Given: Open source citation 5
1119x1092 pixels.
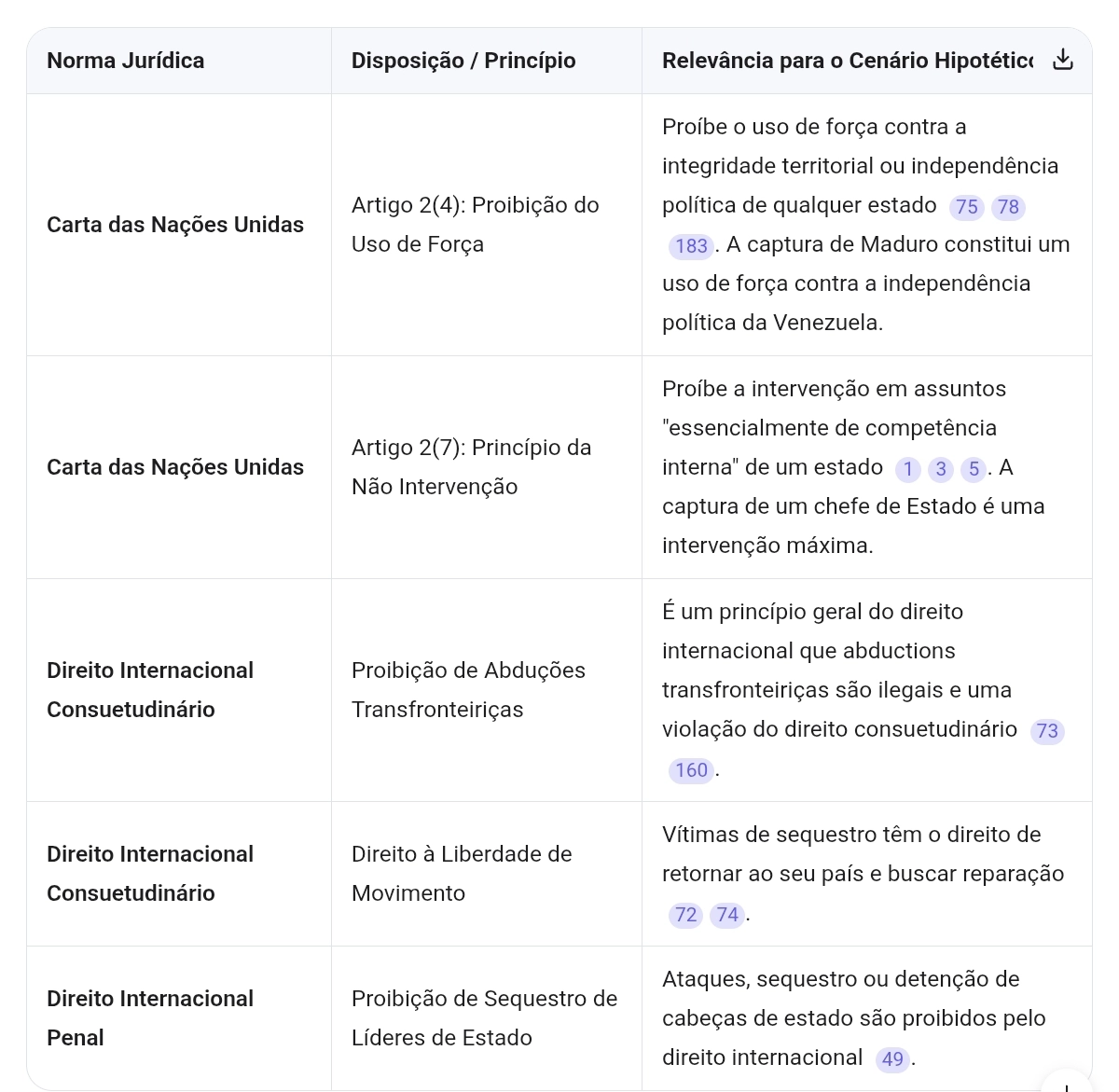Looking at the screenshot, I should point(974,469).
